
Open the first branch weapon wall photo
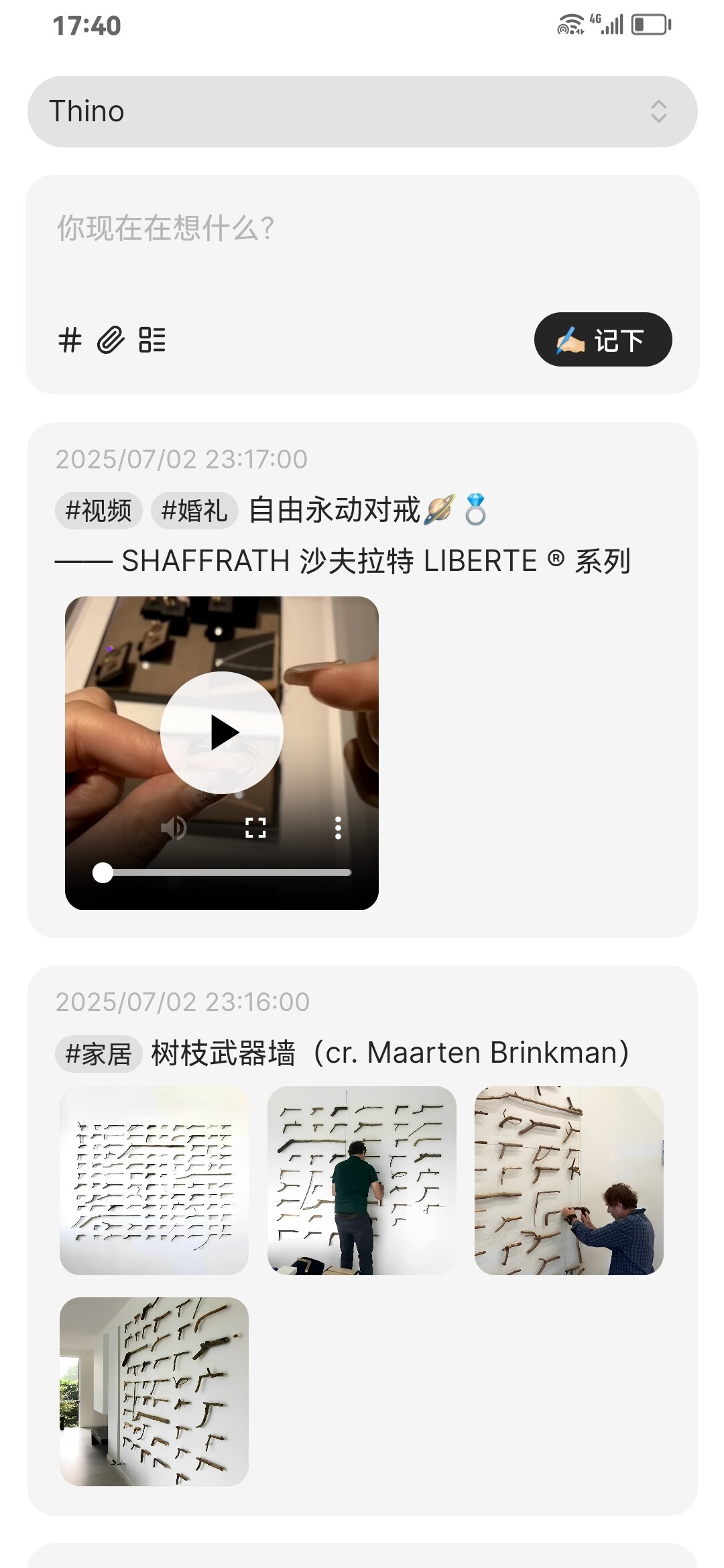154,1180
